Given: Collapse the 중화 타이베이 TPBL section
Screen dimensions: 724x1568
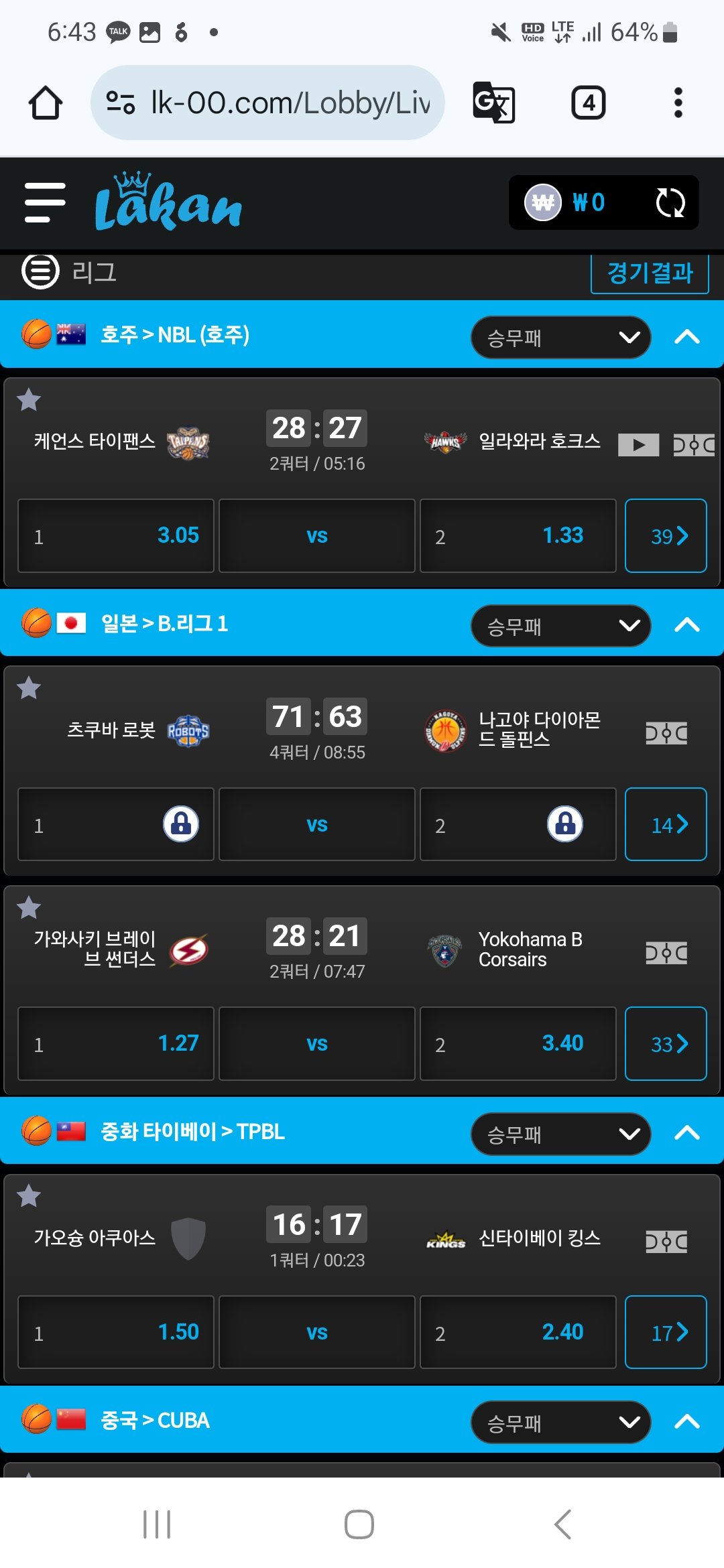Looking at the screenshot, I should (x=687, y=1132).
